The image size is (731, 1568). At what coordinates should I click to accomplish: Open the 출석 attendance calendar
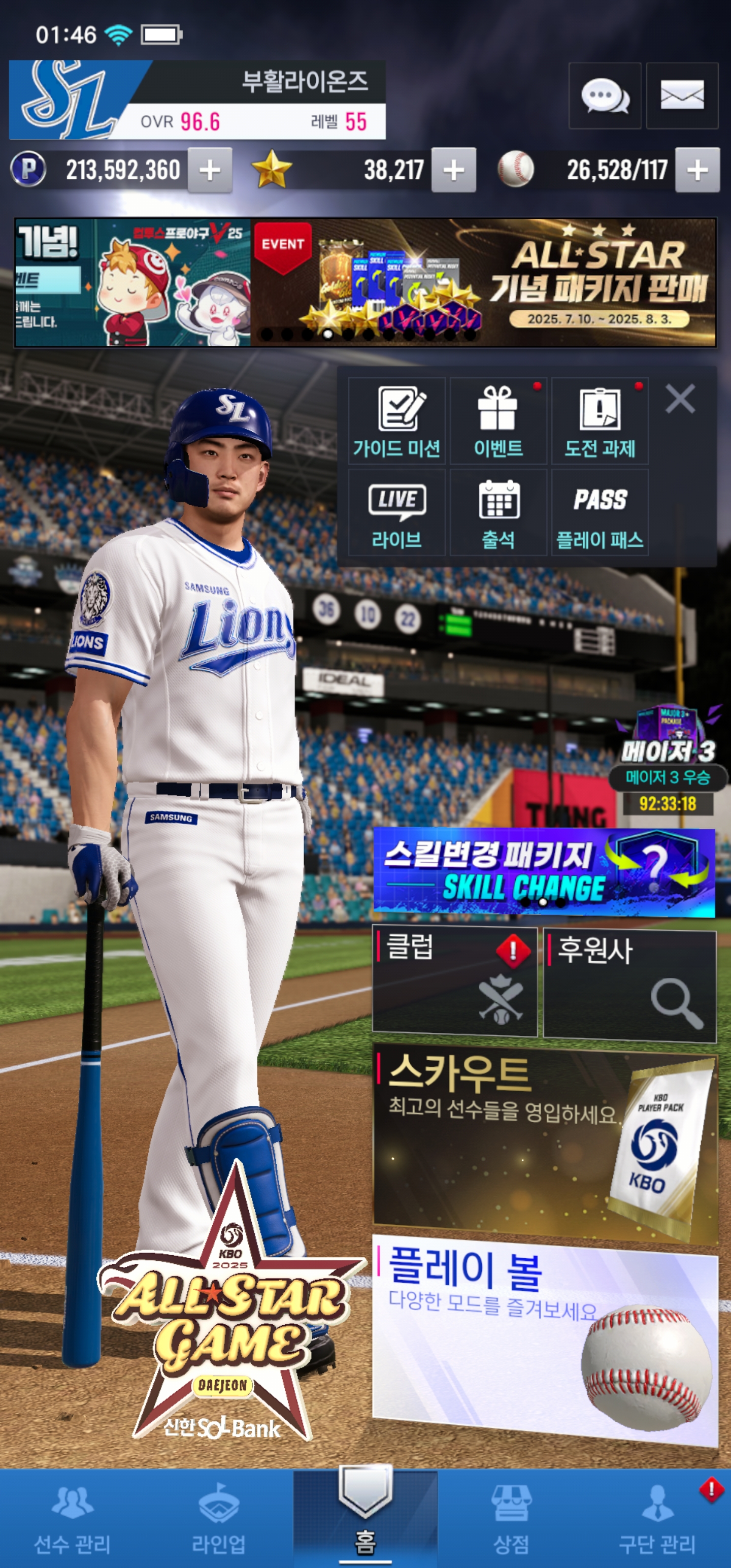(498, 512)
